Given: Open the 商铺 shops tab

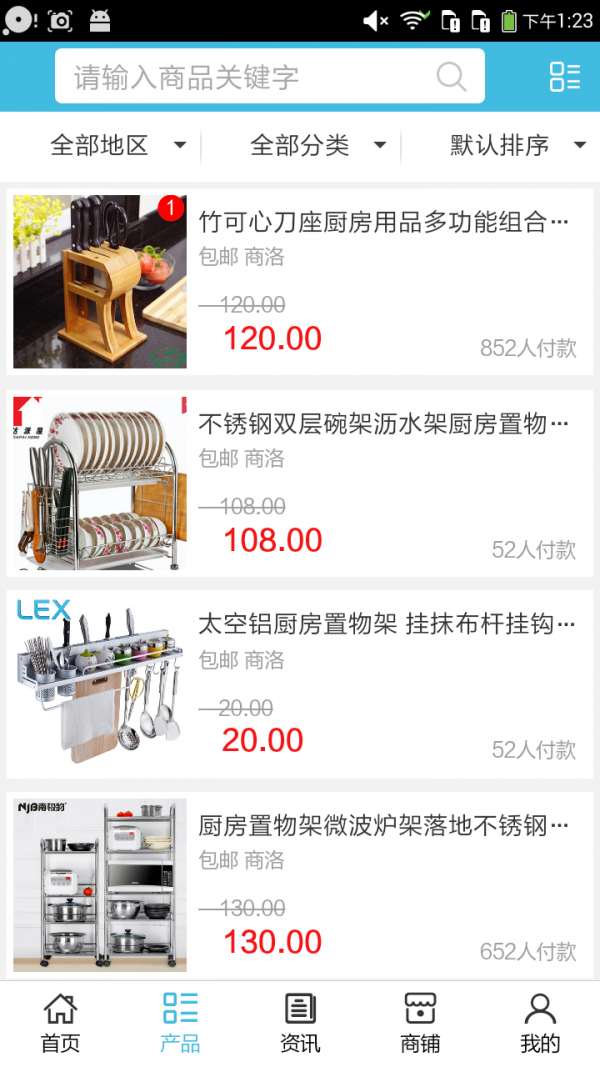Looking at the screenshot, I should click(420, 1023).
